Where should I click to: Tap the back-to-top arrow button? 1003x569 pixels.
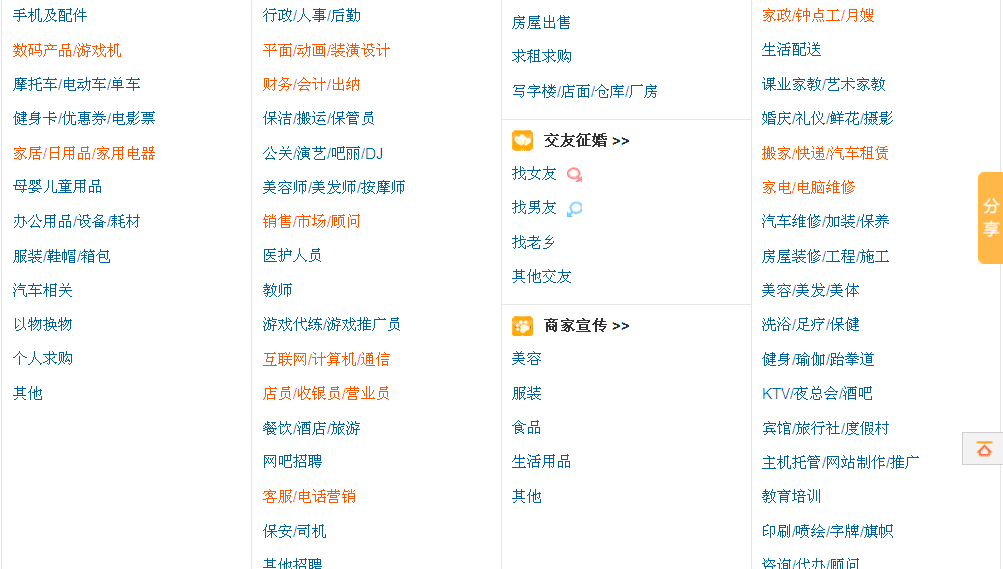pos(983,448)
